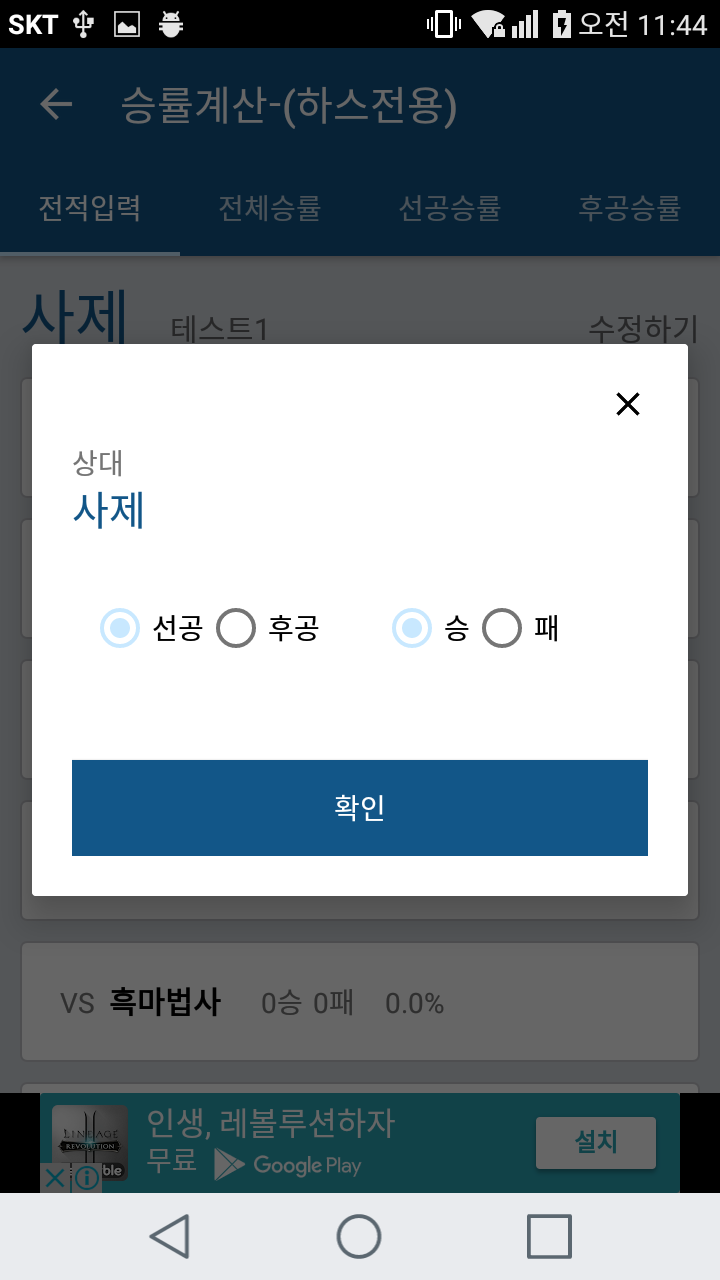Viewport: 720px width, 1280px height.
Task: Select the 선공 radio button
Action: point(119,628)
